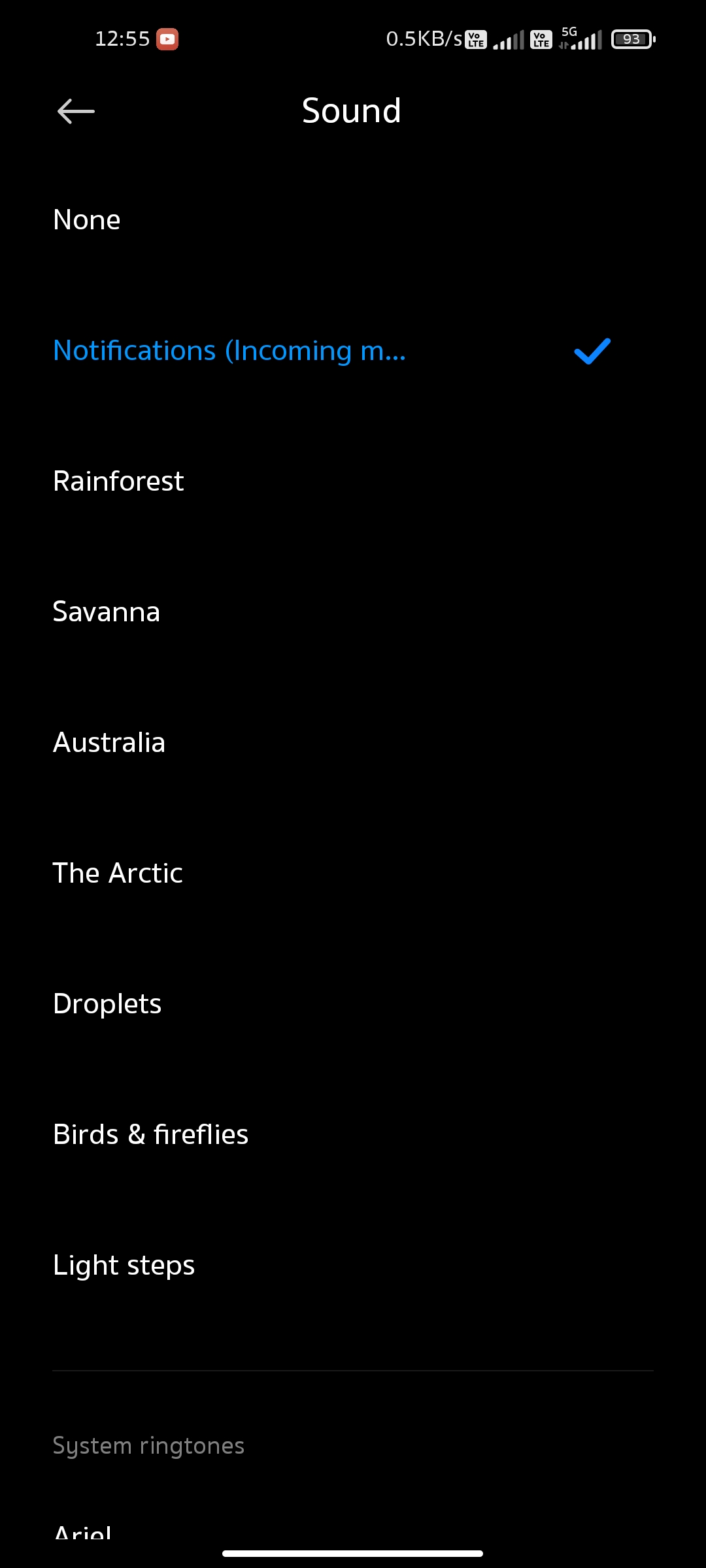Choose the Australia sound
The width and height of the screenshot is (706, 1568).
[x=353, y=742]
